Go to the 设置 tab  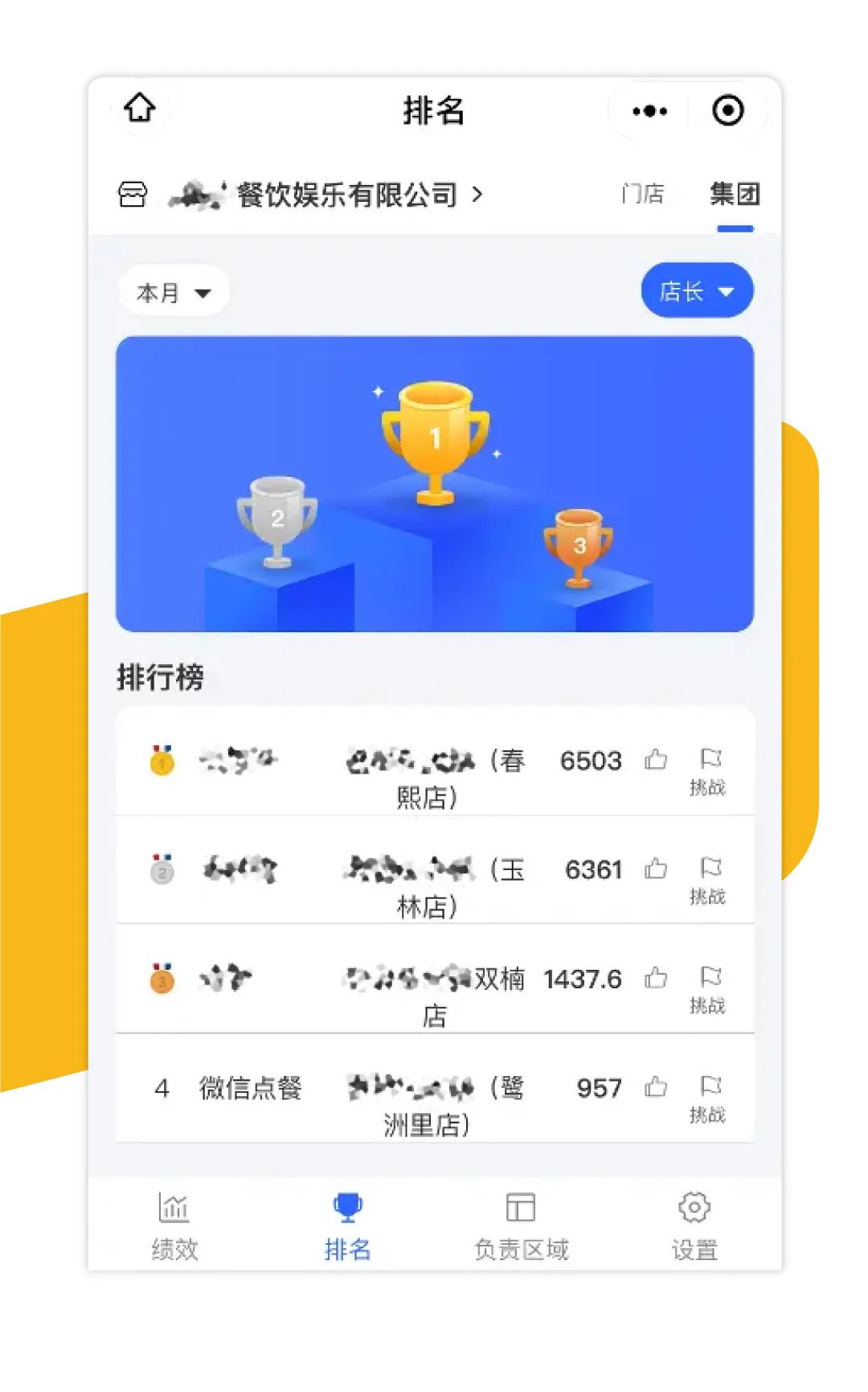click(x=694, y=1226)
